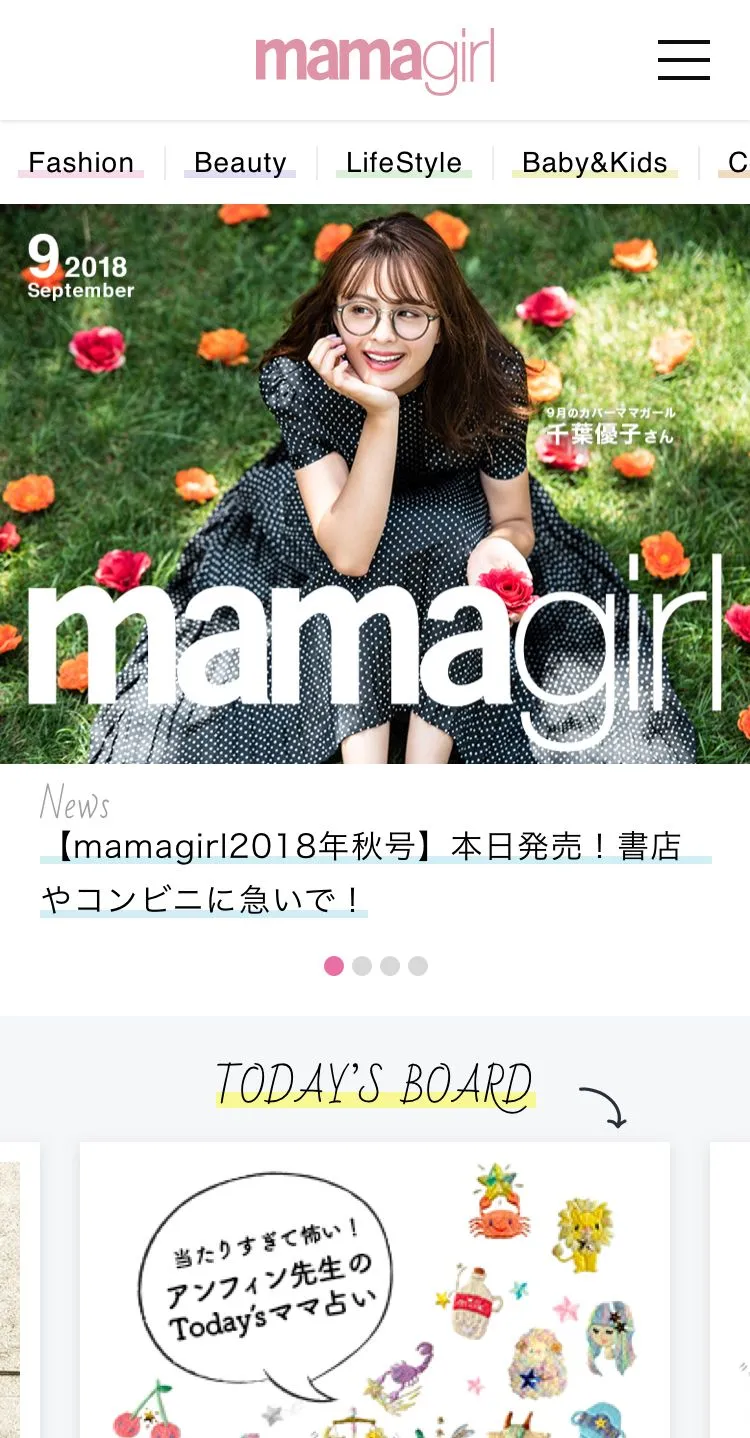Select the fourth carousel slide dot
The width and height of the screenshot is (750, 1438).
point(418,966)
